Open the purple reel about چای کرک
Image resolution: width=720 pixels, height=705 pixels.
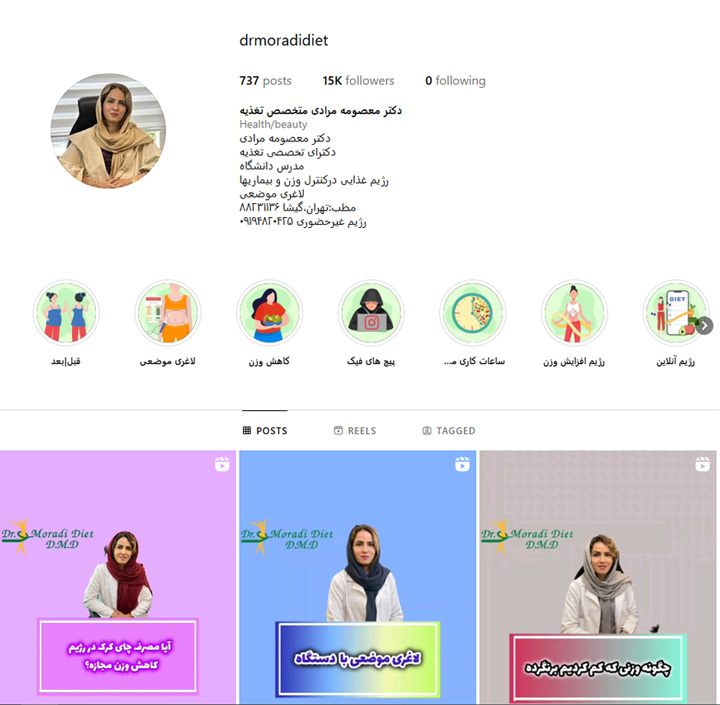tap(118, 577)
